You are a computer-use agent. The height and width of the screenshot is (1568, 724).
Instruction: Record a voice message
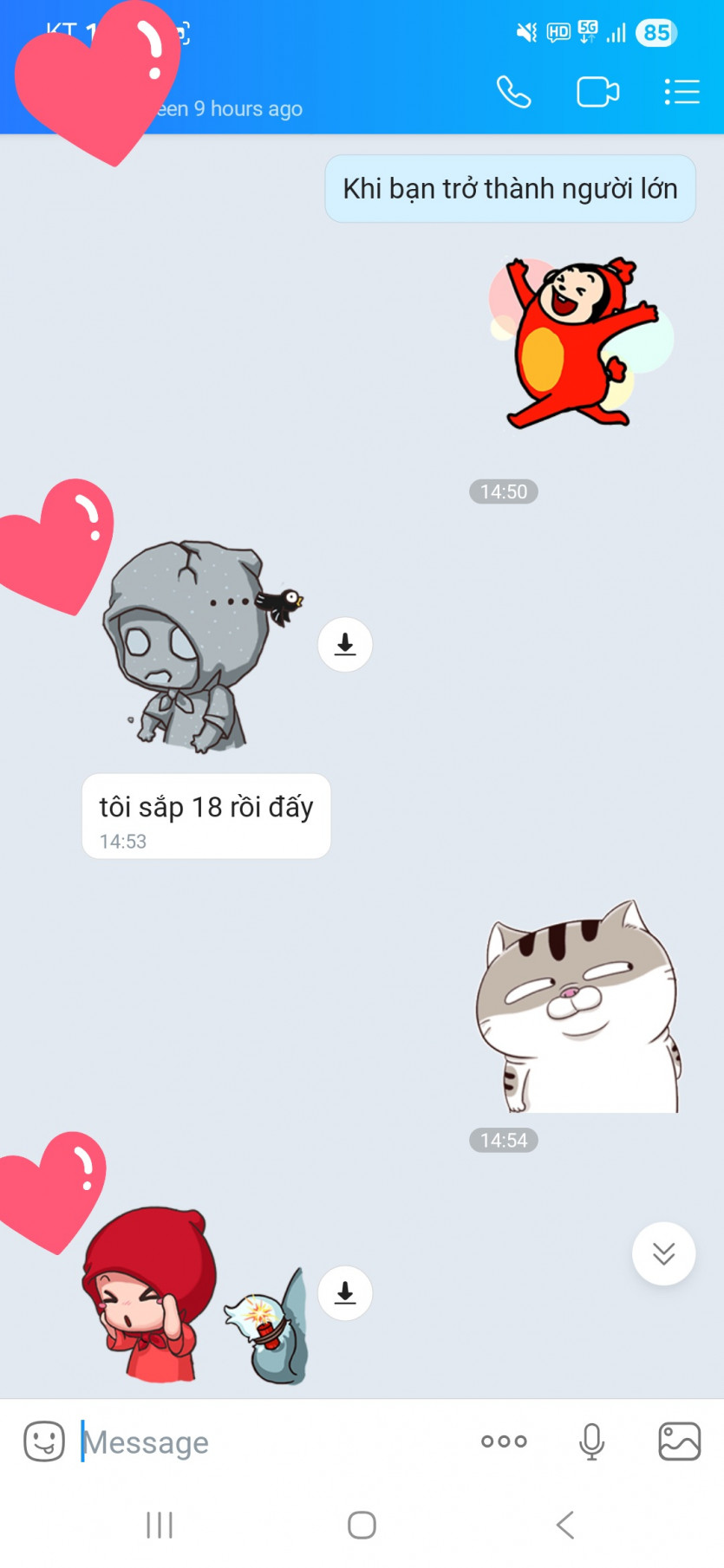point(591,1441)
